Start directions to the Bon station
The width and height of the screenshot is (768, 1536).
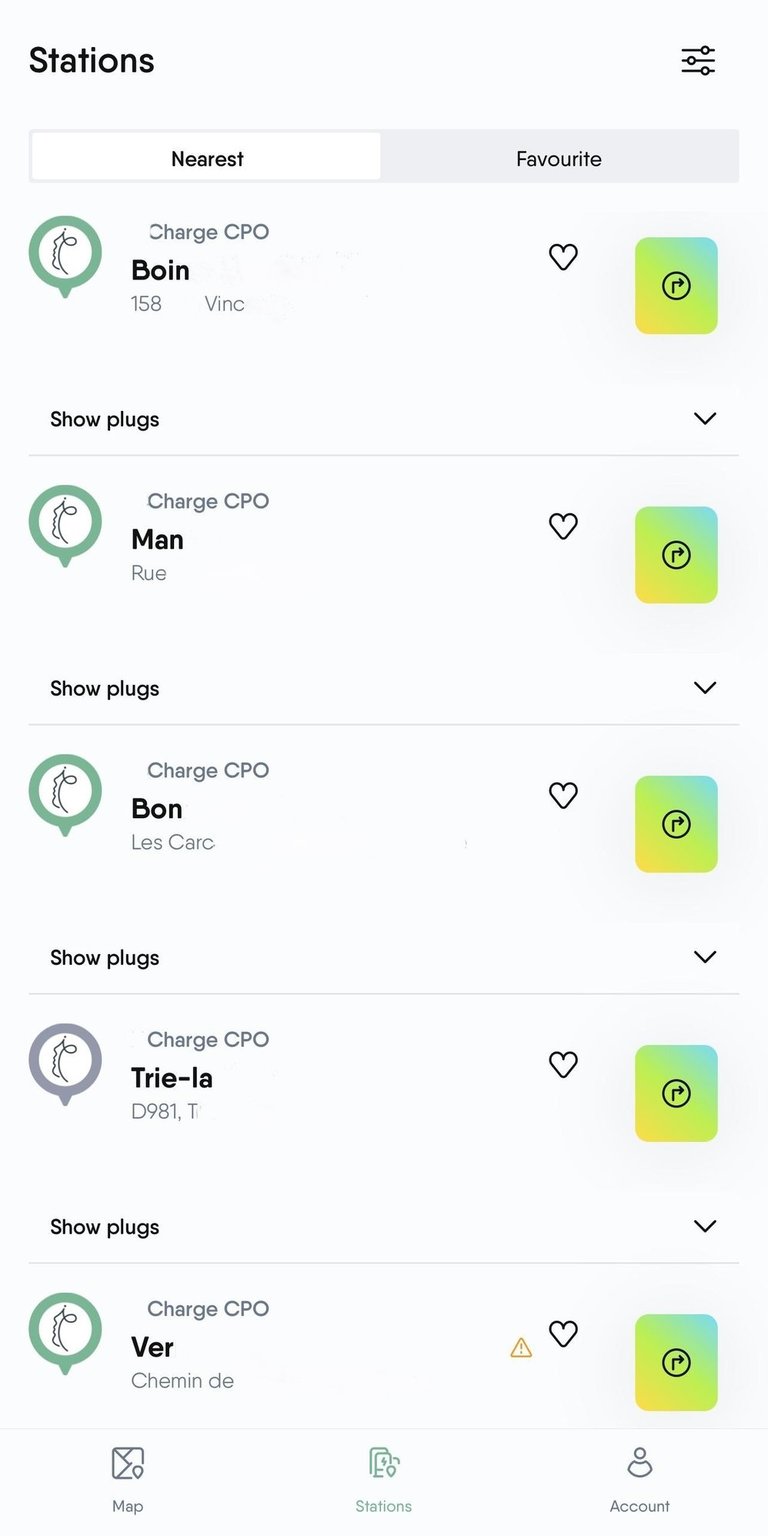pos(676,824)
